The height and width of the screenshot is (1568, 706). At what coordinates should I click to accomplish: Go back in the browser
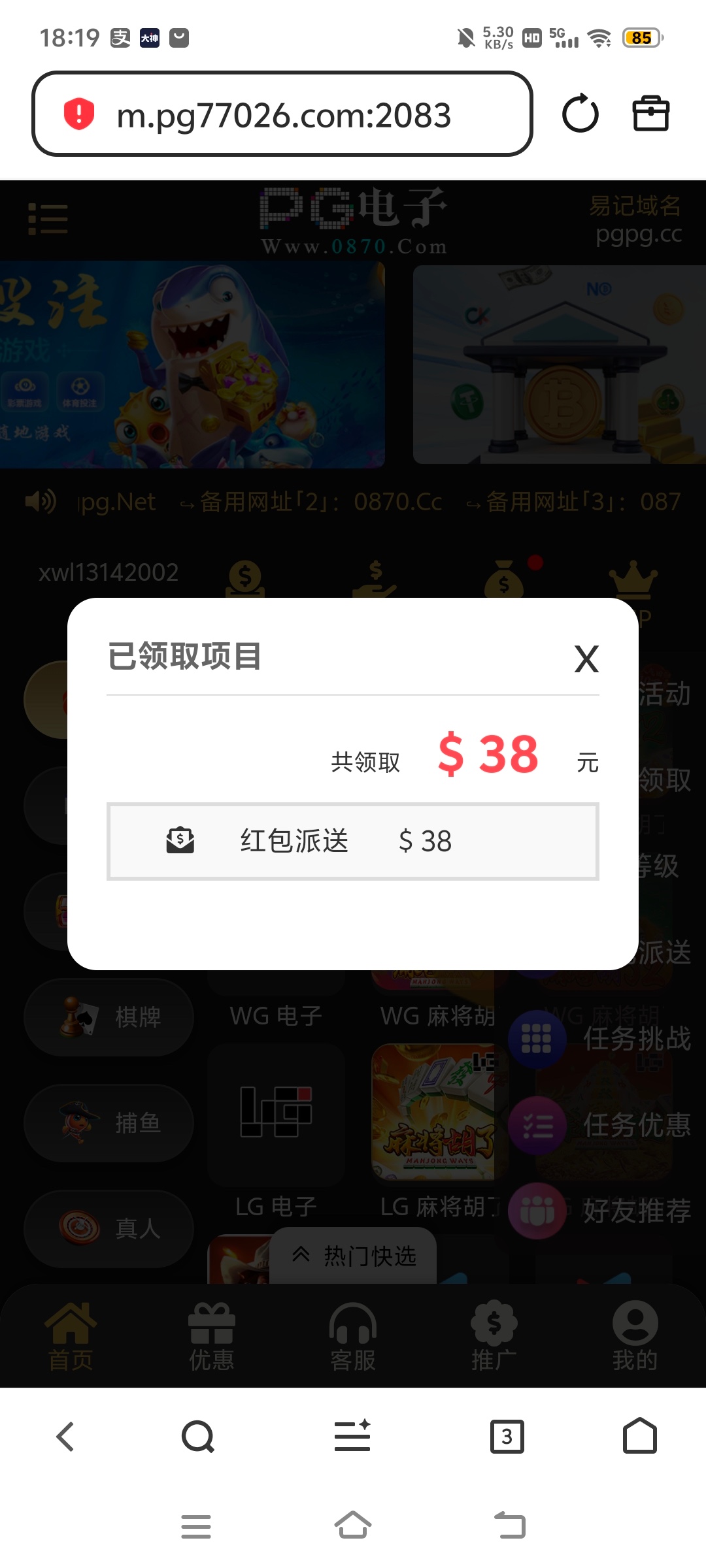65,1437
